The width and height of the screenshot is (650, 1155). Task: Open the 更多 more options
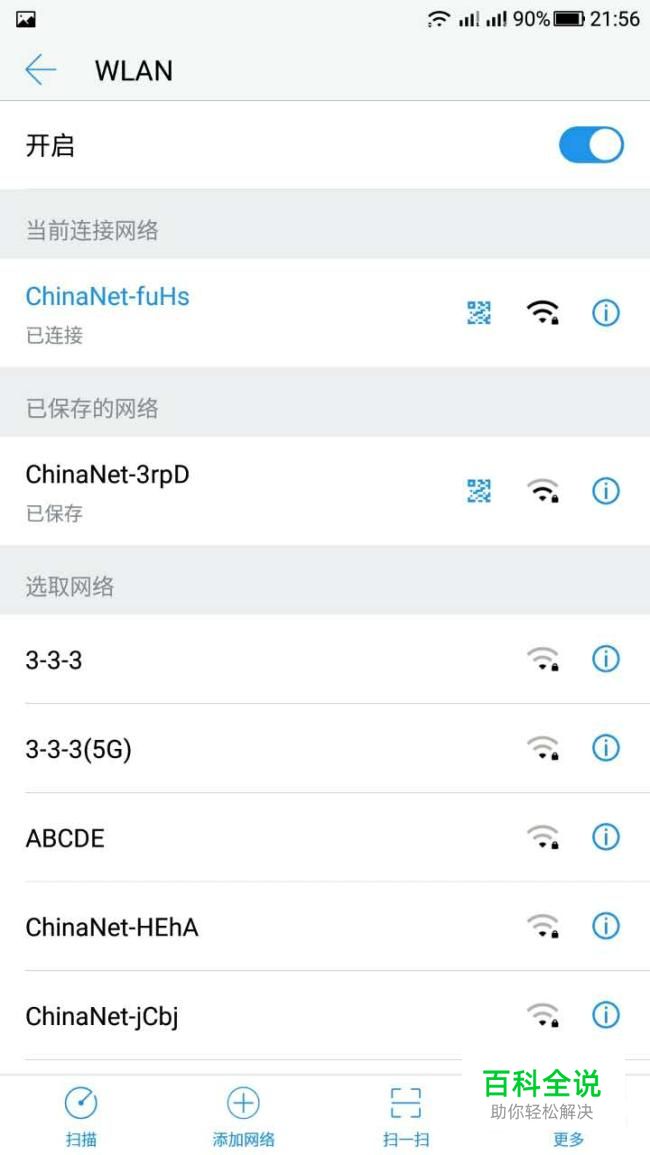(x=568, y=1138)
